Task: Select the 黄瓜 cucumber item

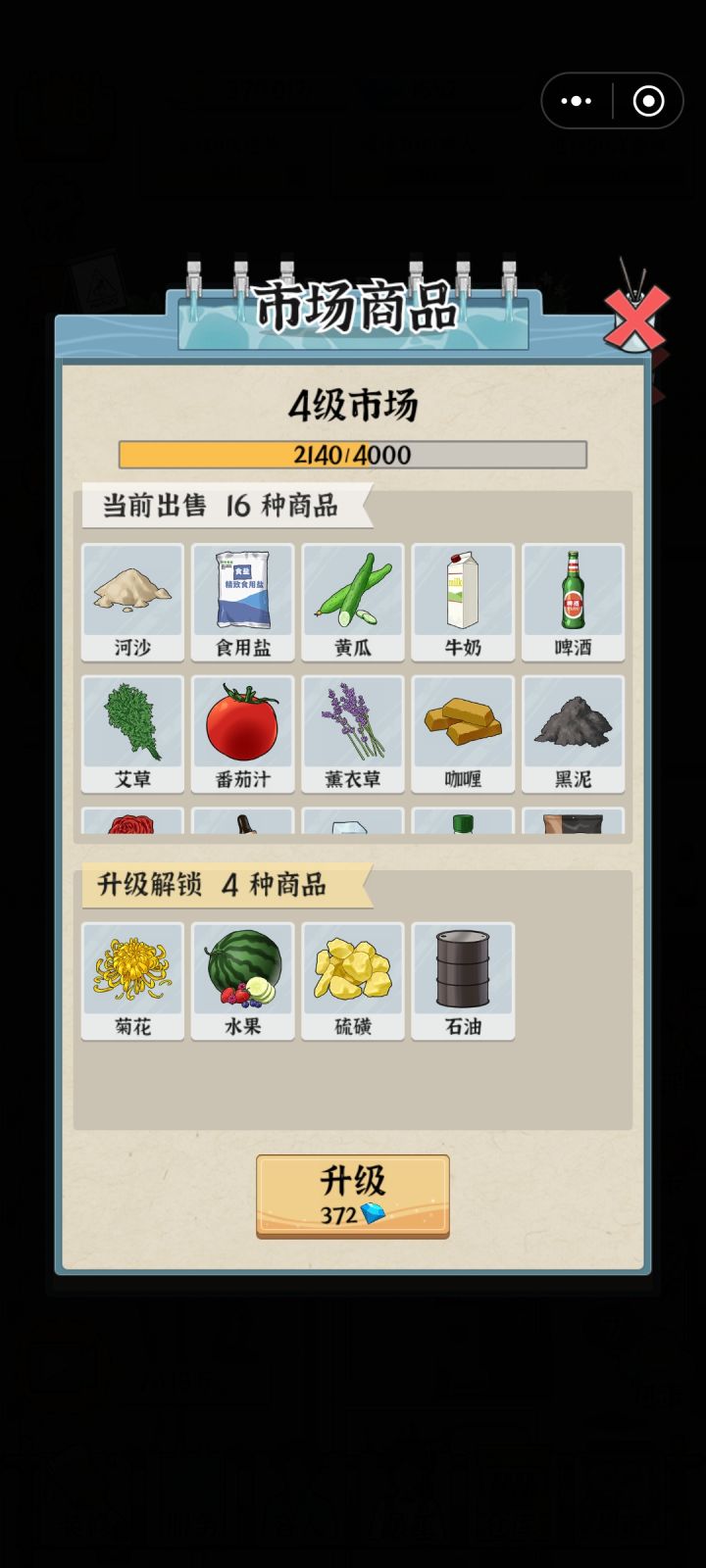Action: pyautogui.click(x=352, y=602)
